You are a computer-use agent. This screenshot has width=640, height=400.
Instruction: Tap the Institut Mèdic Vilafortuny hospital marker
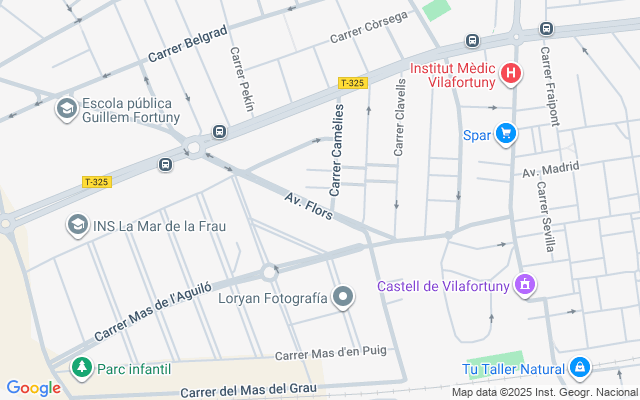tap(511, 74)
